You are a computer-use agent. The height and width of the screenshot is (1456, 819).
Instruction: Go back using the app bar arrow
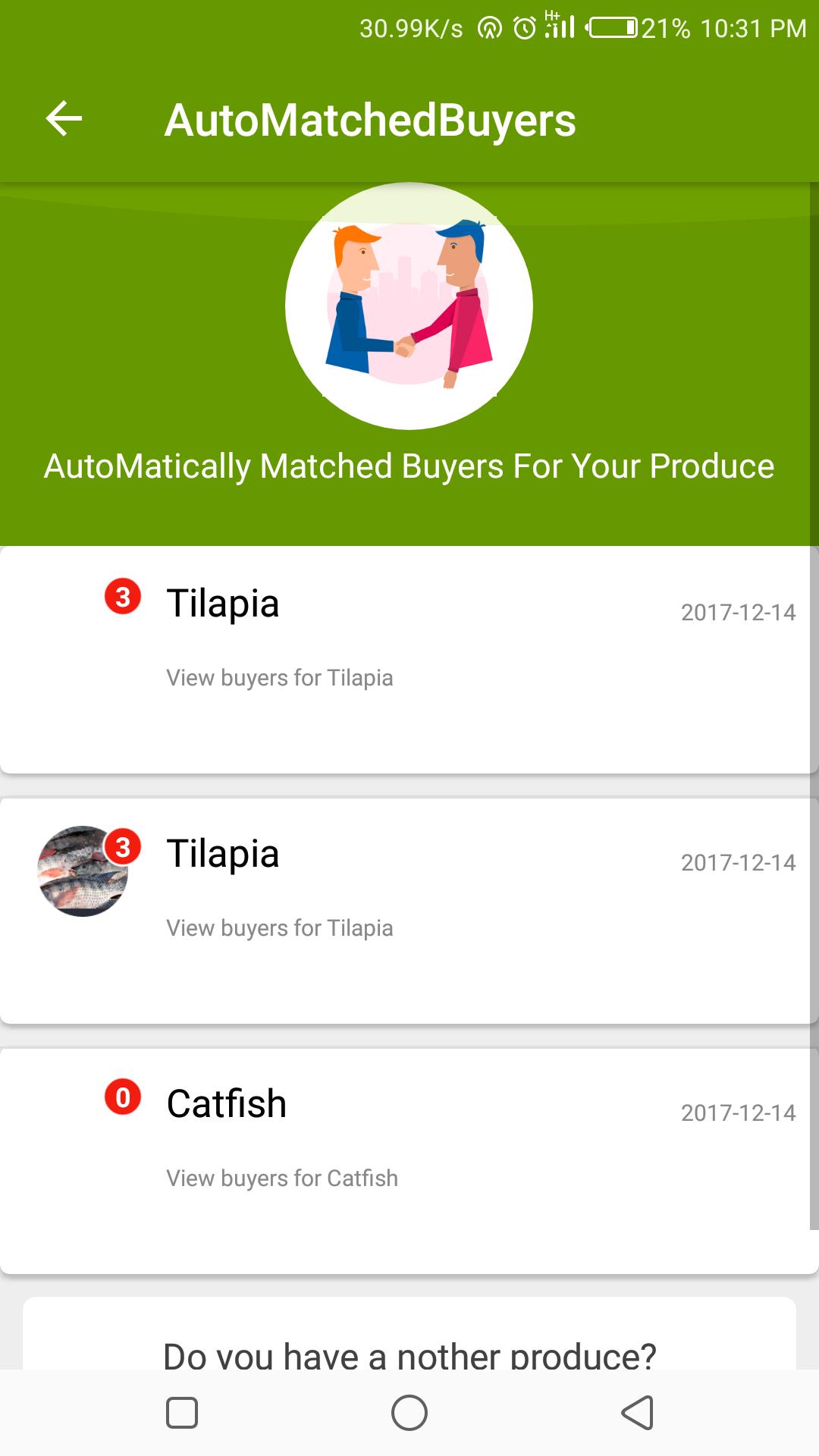tap(64, 119)
